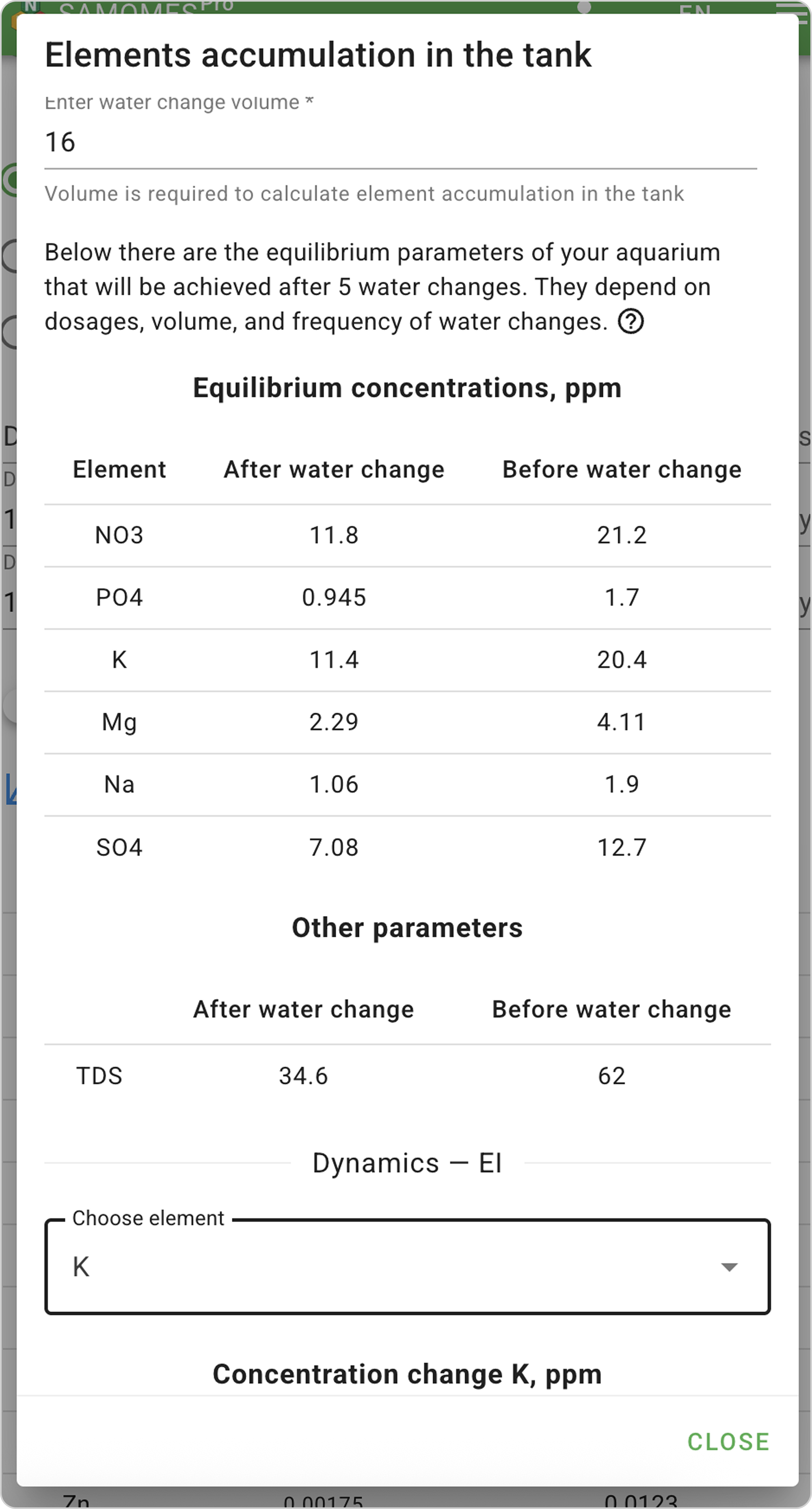Open the help icon about equilibrium parameters
This screenshot has width=812, height=1509.
(631, 322)
